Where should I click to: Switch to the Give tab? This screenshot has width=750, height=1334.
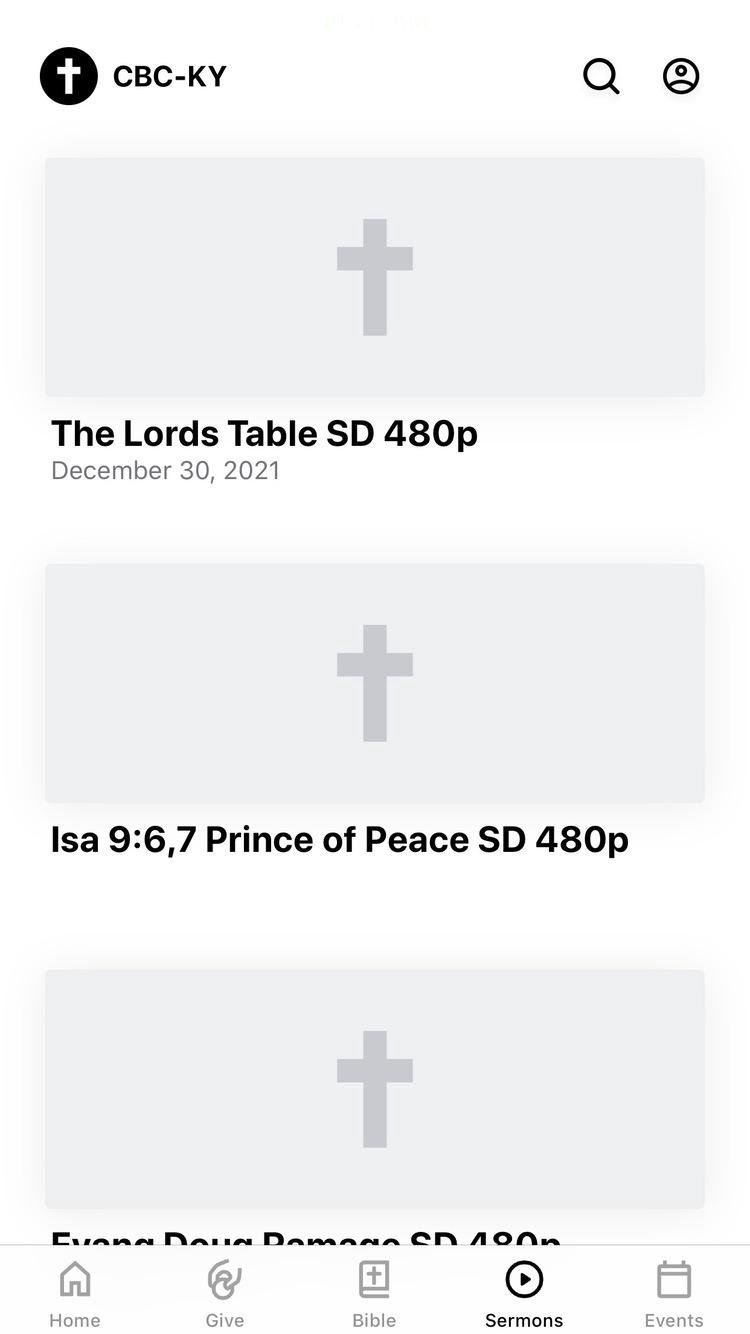225,1293
